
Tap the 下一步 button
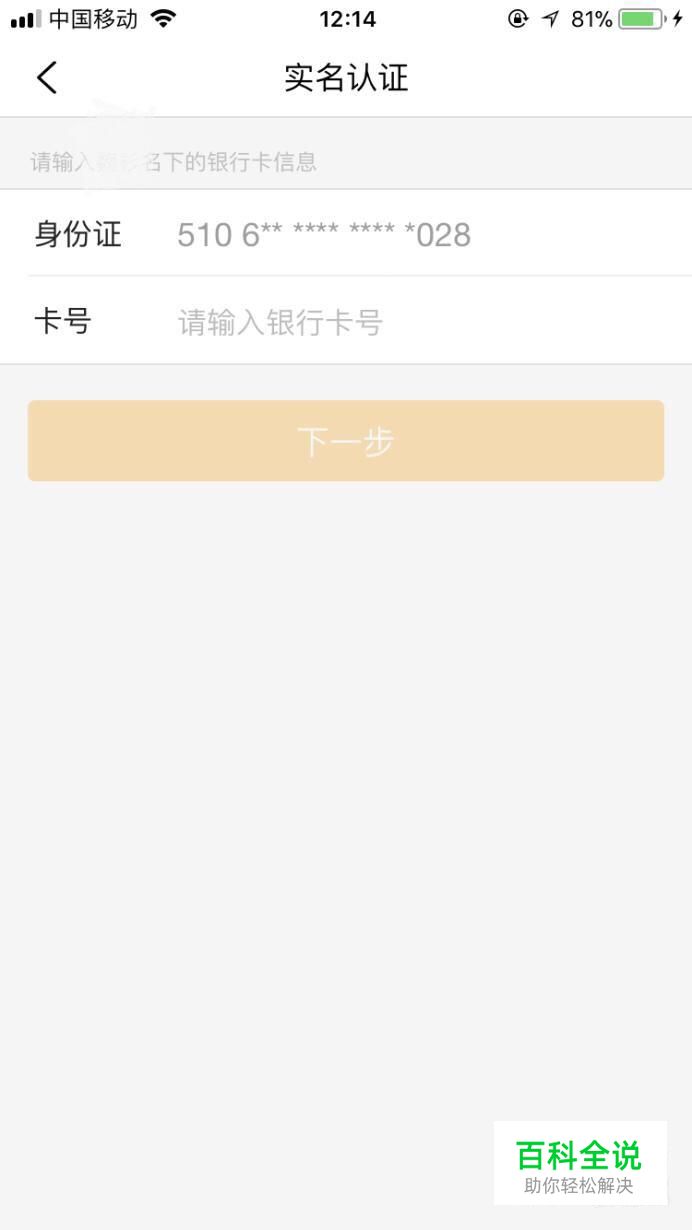[x=346, y=441]
